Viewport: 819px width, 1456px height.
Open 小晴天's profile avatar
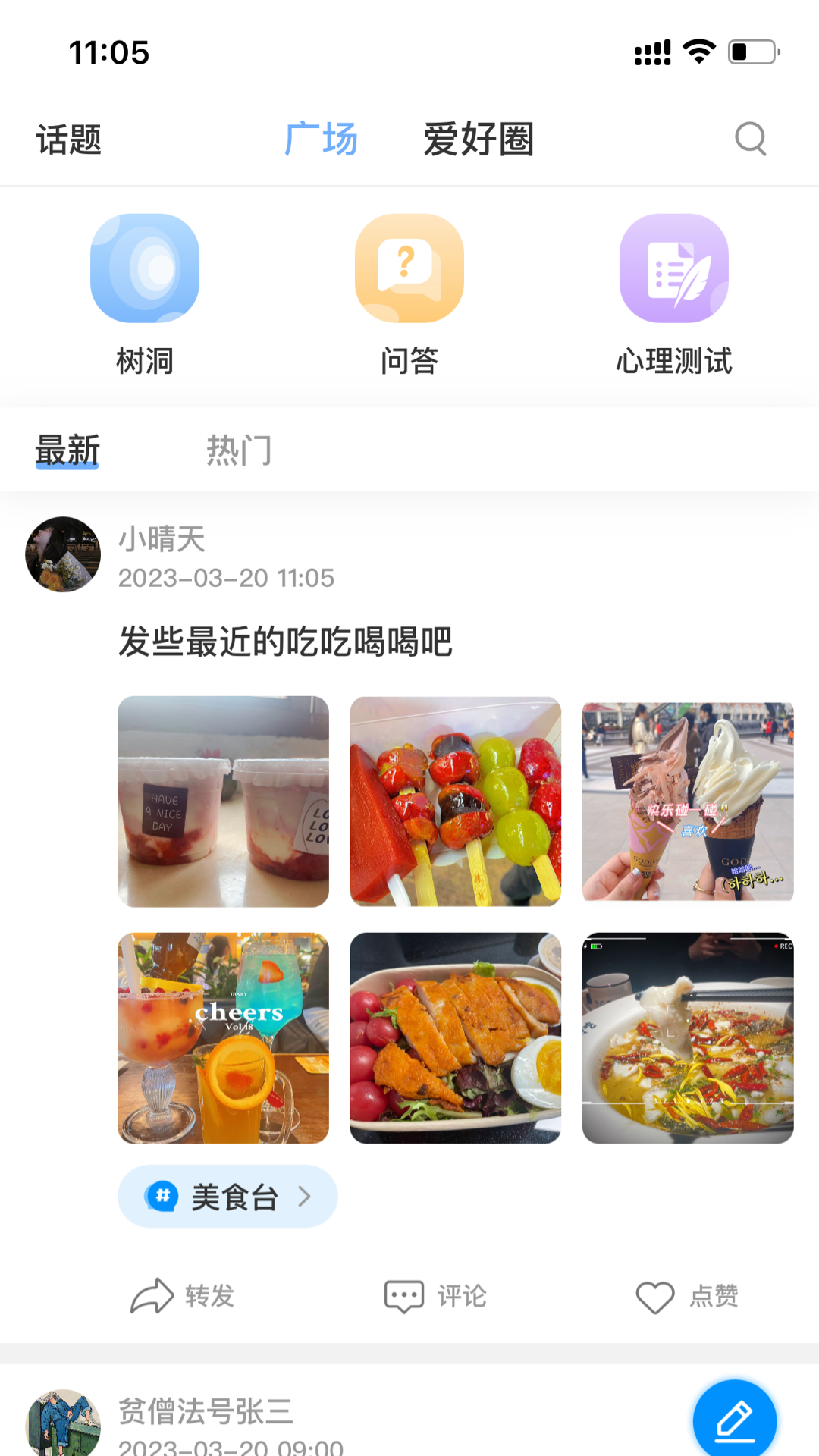(x=62, y=554)
